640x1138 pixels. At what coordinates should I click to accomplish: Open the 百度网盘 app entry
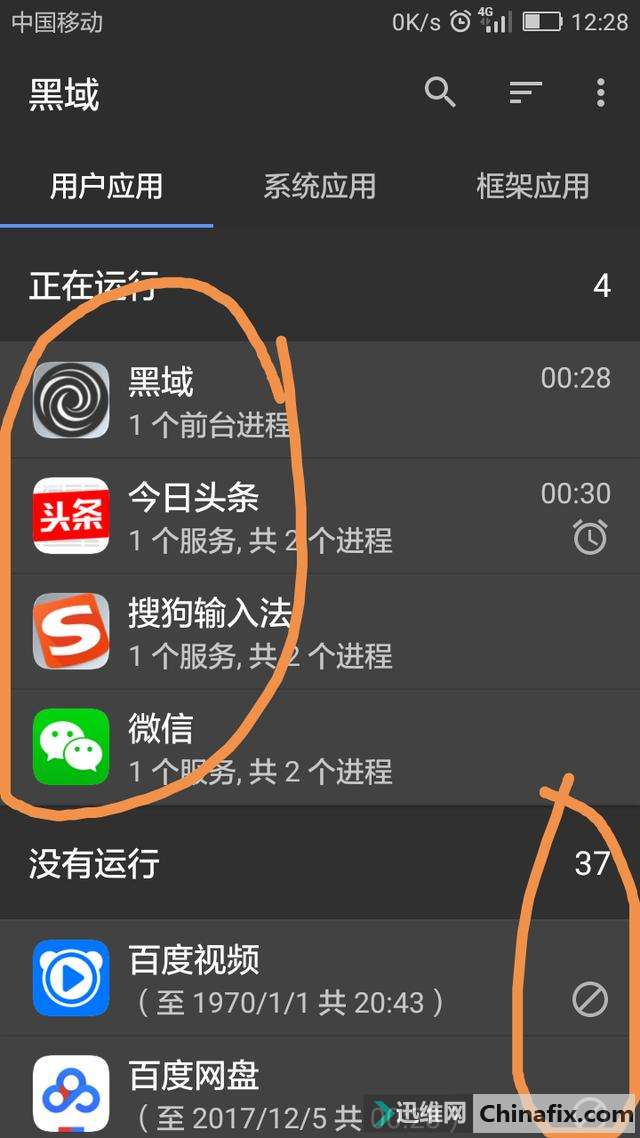click(250, 1090)
